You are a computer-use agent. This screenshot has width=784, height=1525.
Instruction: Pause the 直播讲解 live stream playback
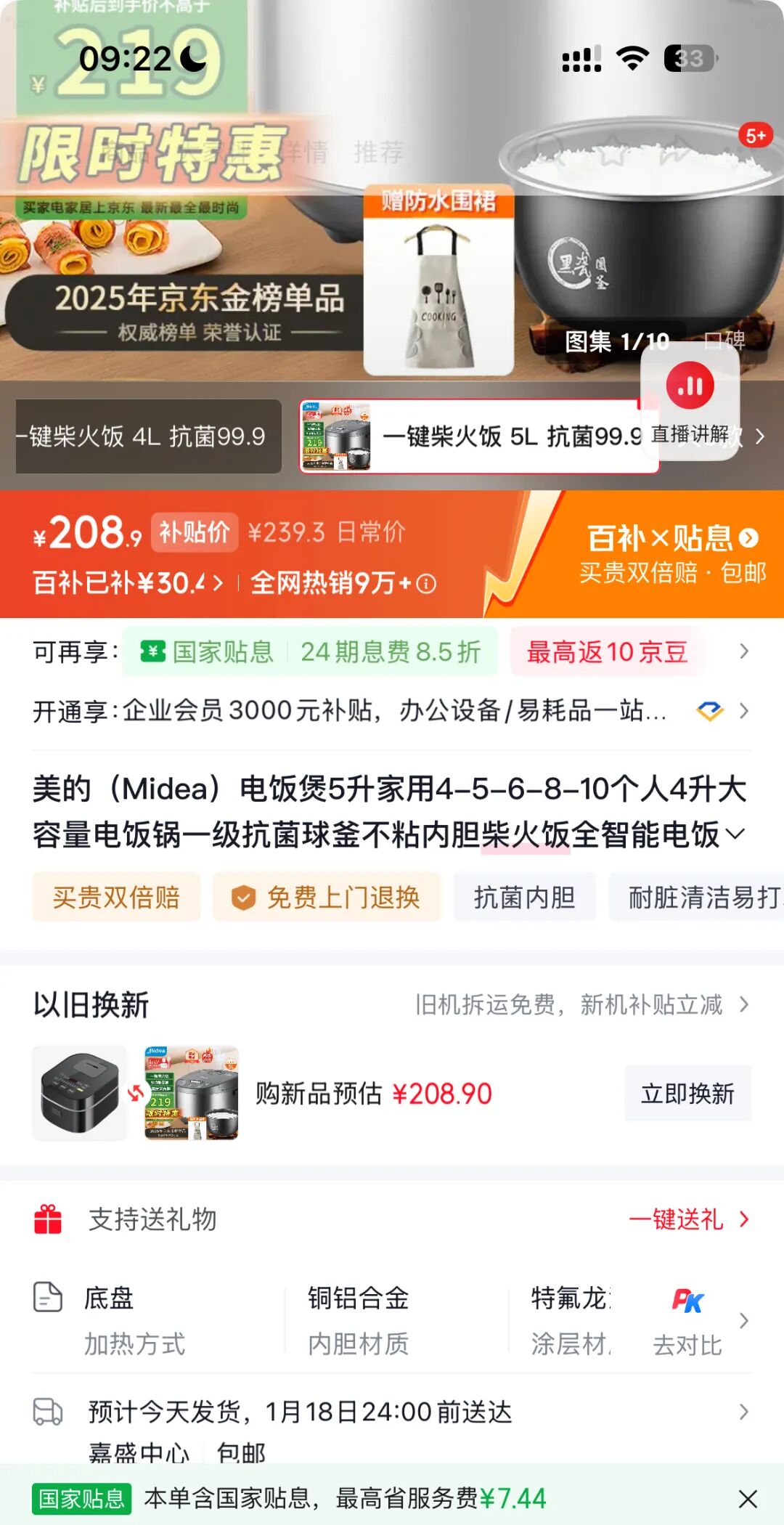pos(691,386)
